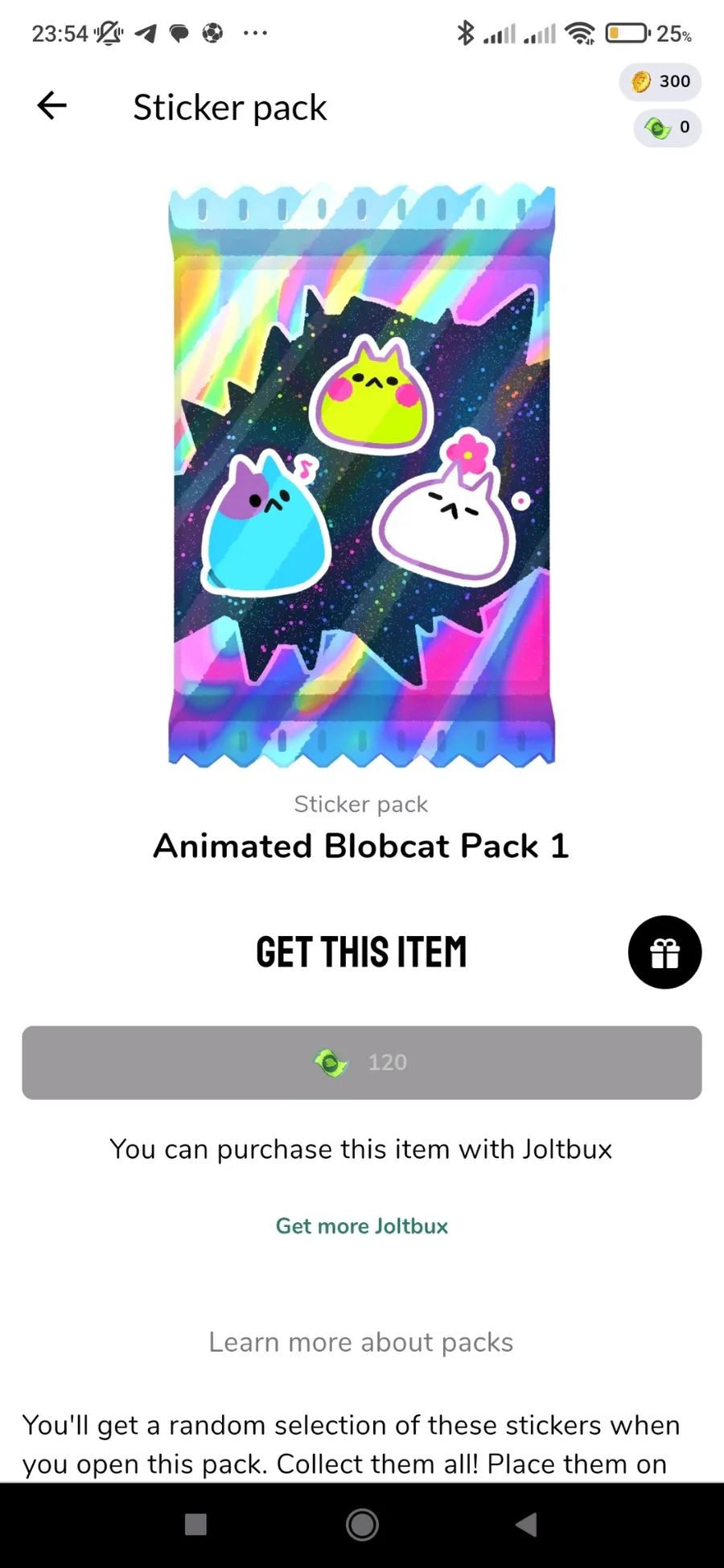Go back from the Sticker pack page

pyautogui.click(x=52, y=105)
